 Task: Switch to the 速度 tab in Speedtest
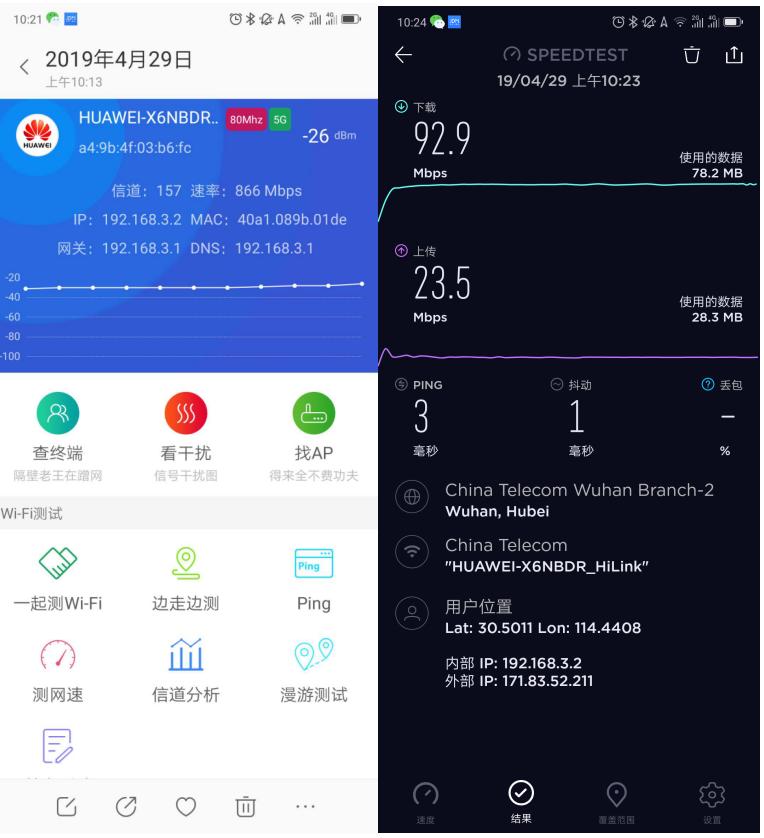[x=425, y=800]
